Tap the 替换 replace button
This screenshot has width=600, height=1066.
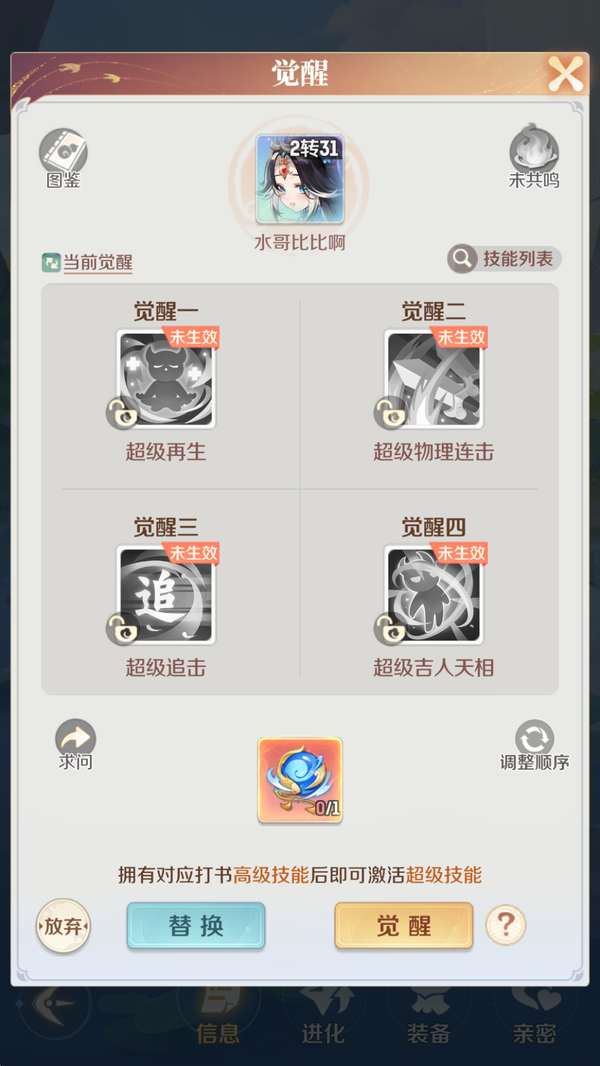196,926
